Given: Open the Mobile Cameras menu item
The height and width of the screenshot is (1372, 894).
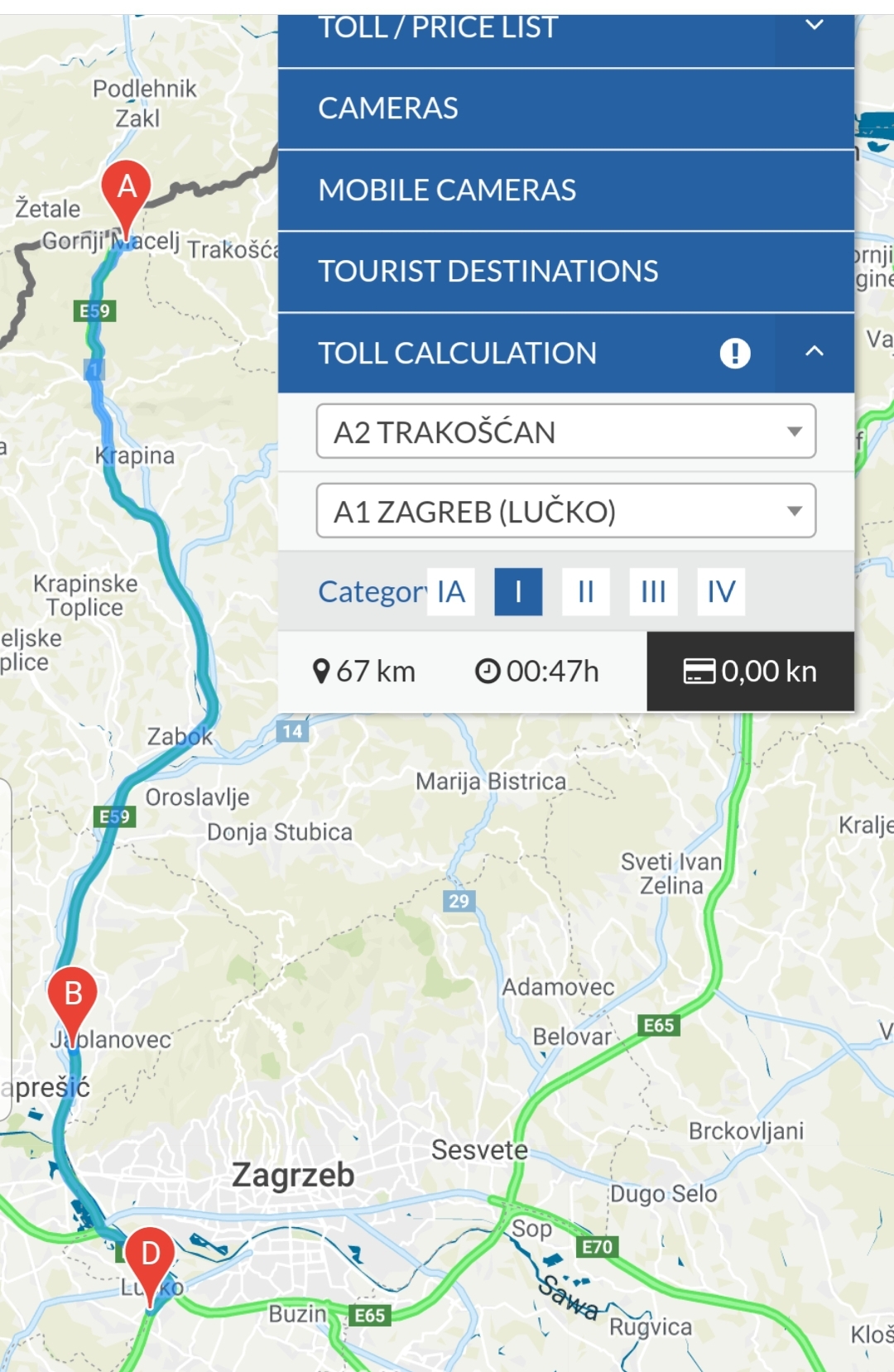Looking at the screenshot, I should pyautogui.click(x=565, y=190).
